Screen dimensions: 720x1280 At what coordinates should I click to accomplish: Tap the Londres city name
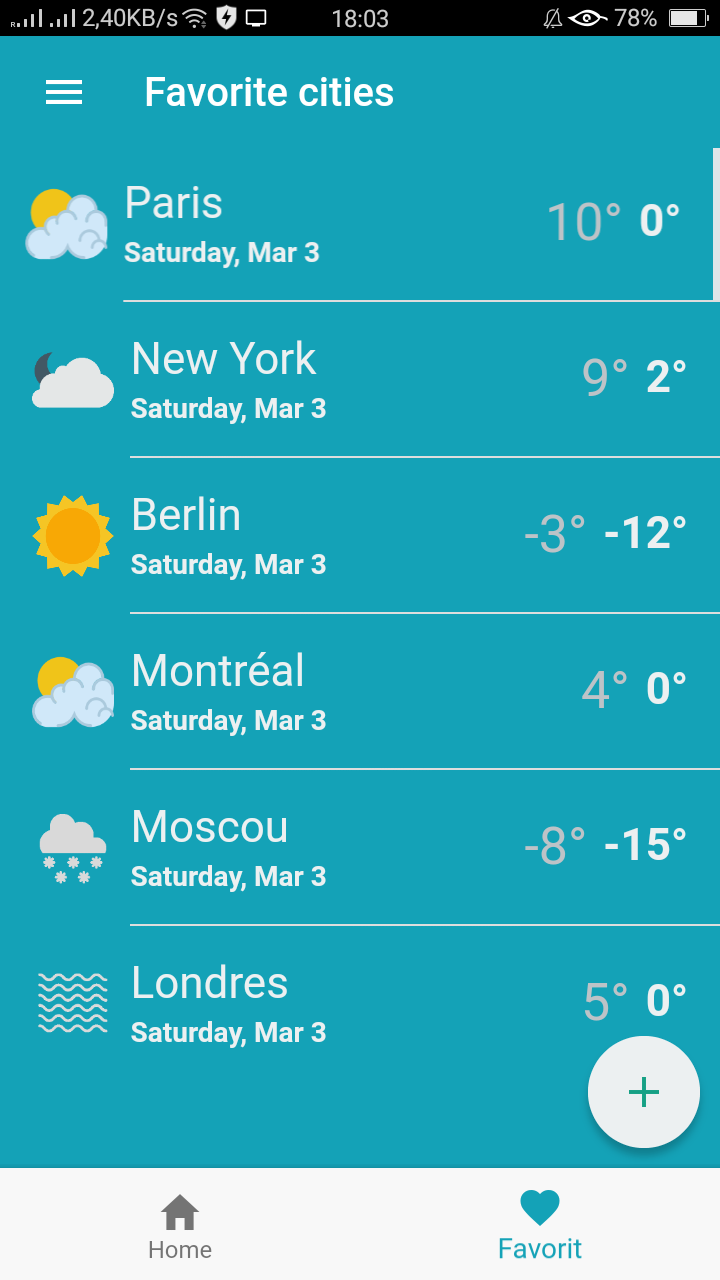(x=208, y=983)
